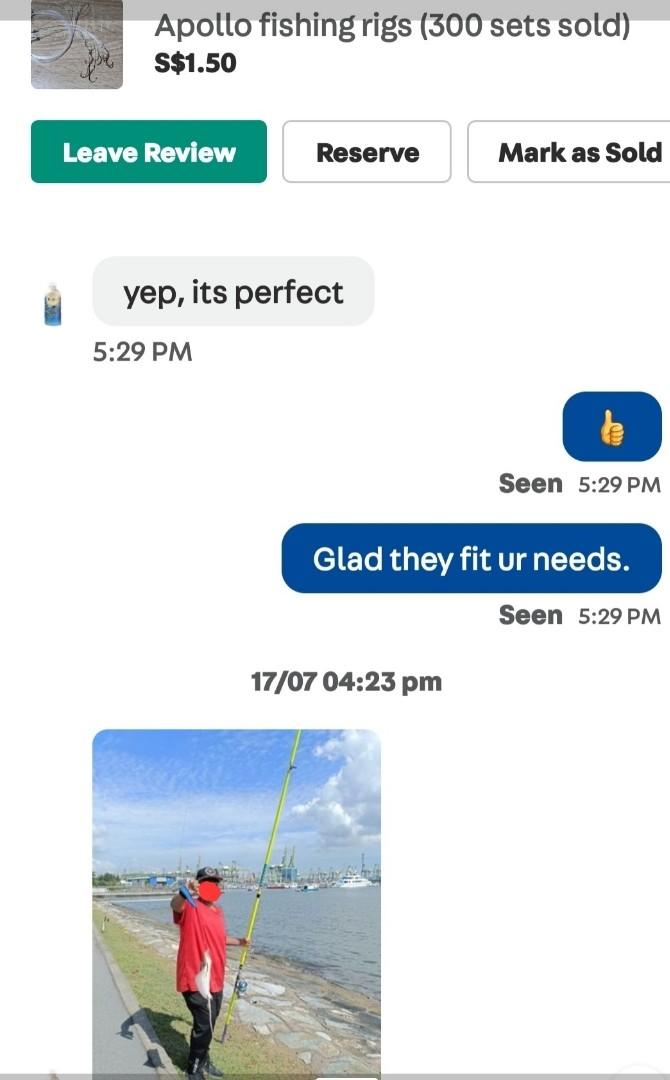Tap the Leave Review button
The image size is (670, 1080).
[149, 152]
